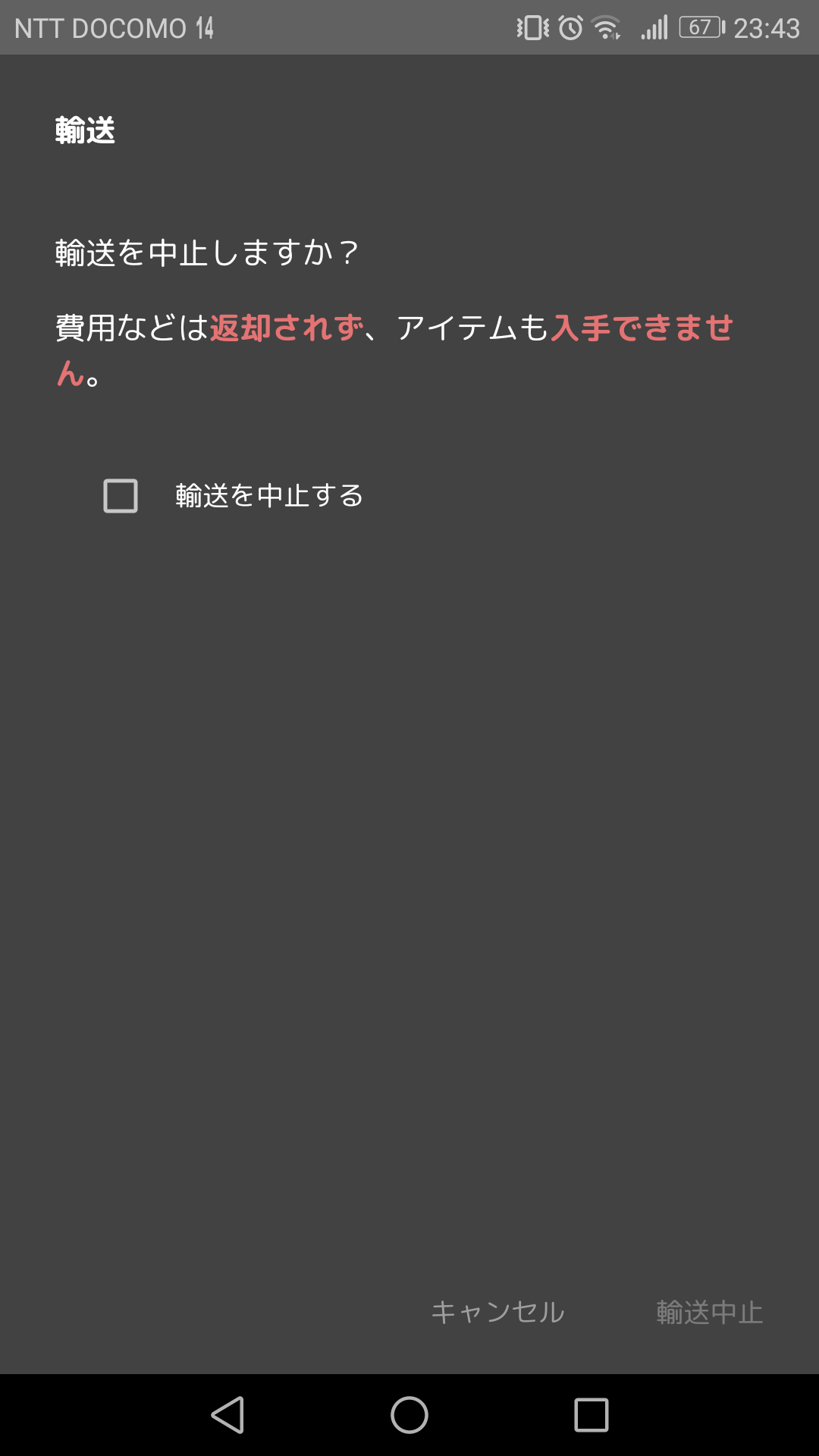Screen dimensions: 819x1456
Task: Tap the キャンセル button
Action: [x=498, y=1312]
